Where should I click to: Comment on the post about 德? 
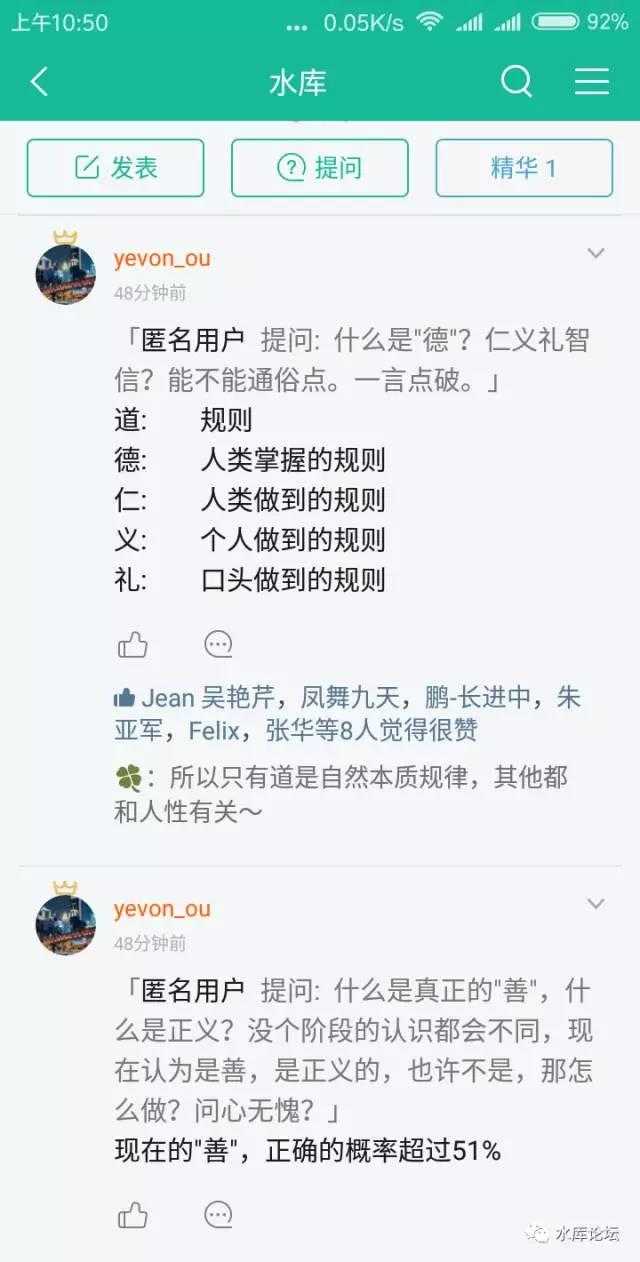(218, 645)
